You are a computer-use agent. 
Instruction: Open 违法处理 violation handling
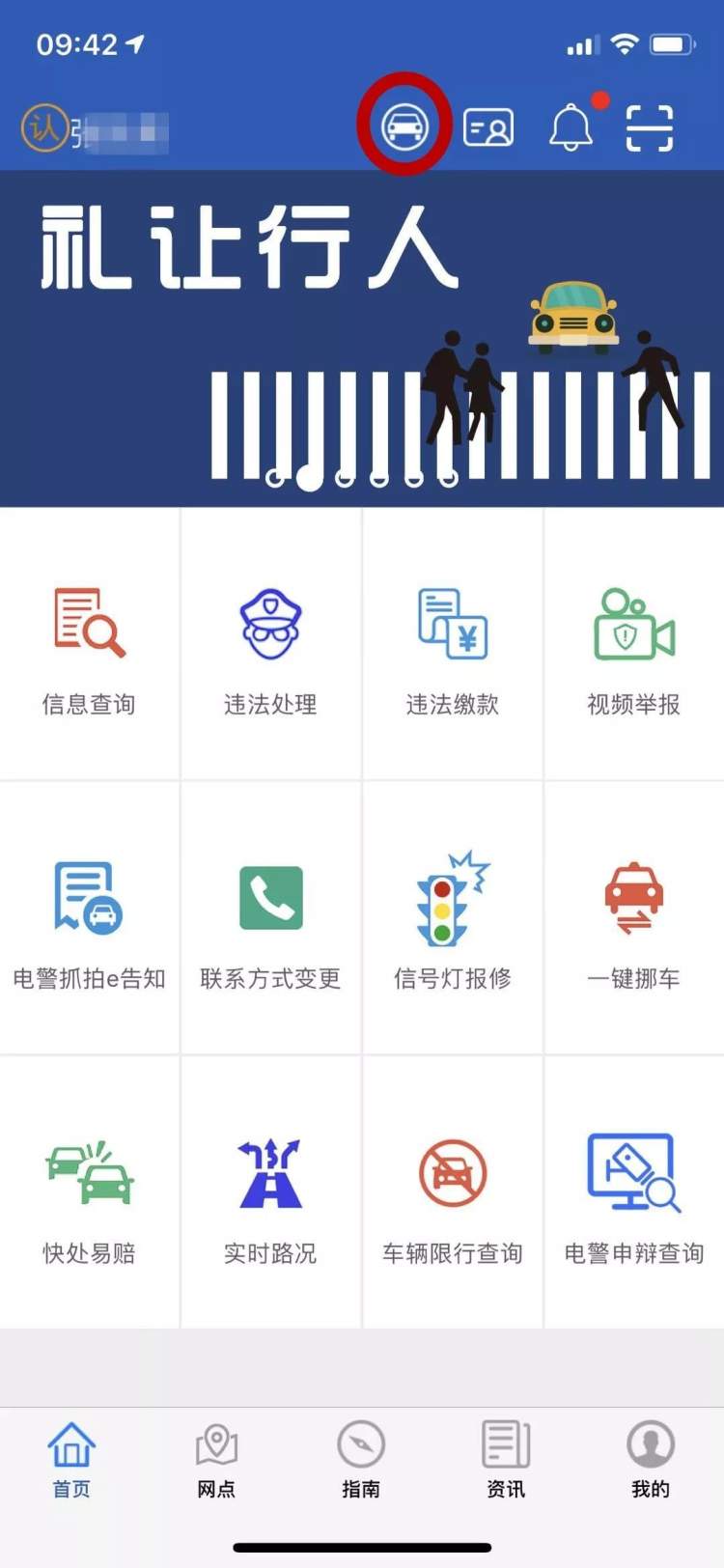pos(270,645)
